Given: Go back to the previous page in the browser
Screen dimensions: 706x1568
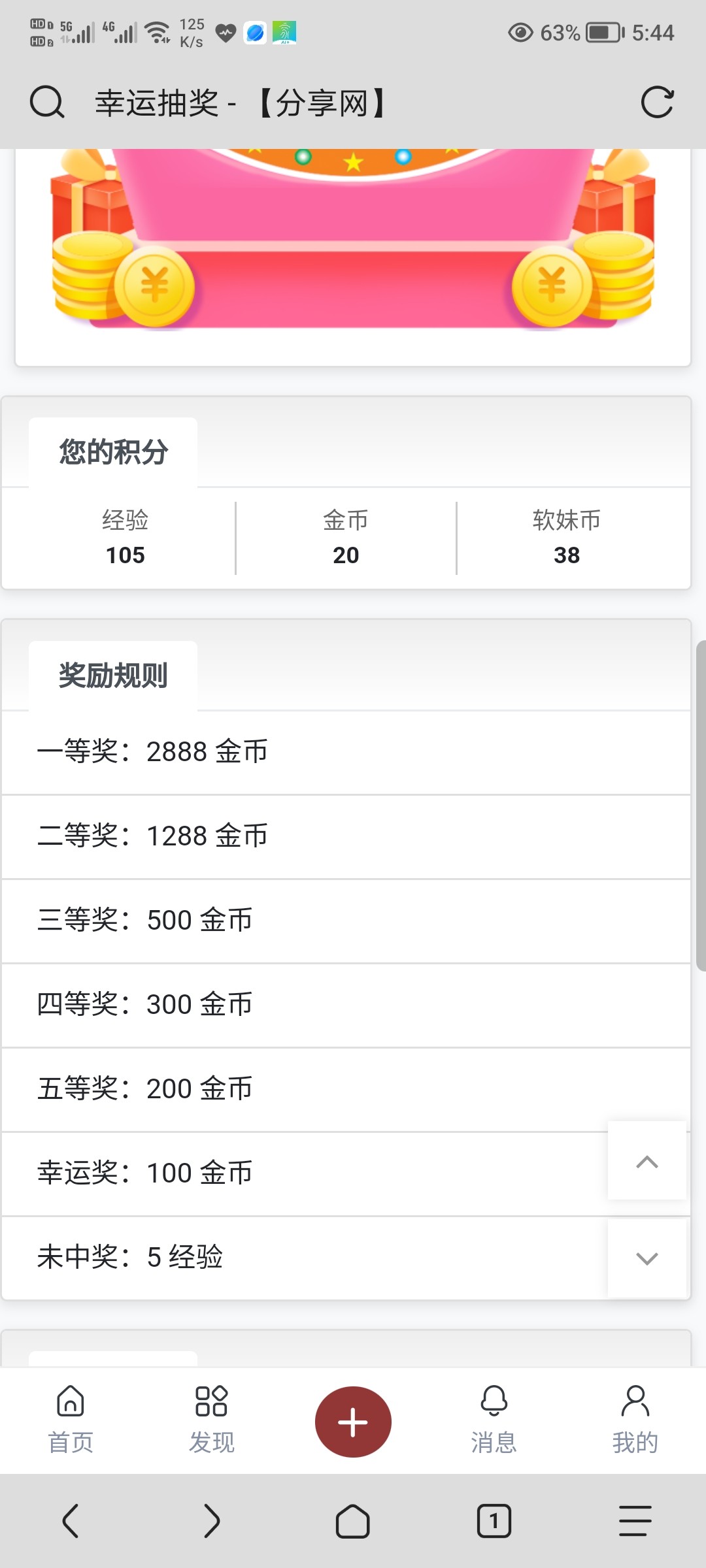Looking at the screenshot, I should (71, 1521).
